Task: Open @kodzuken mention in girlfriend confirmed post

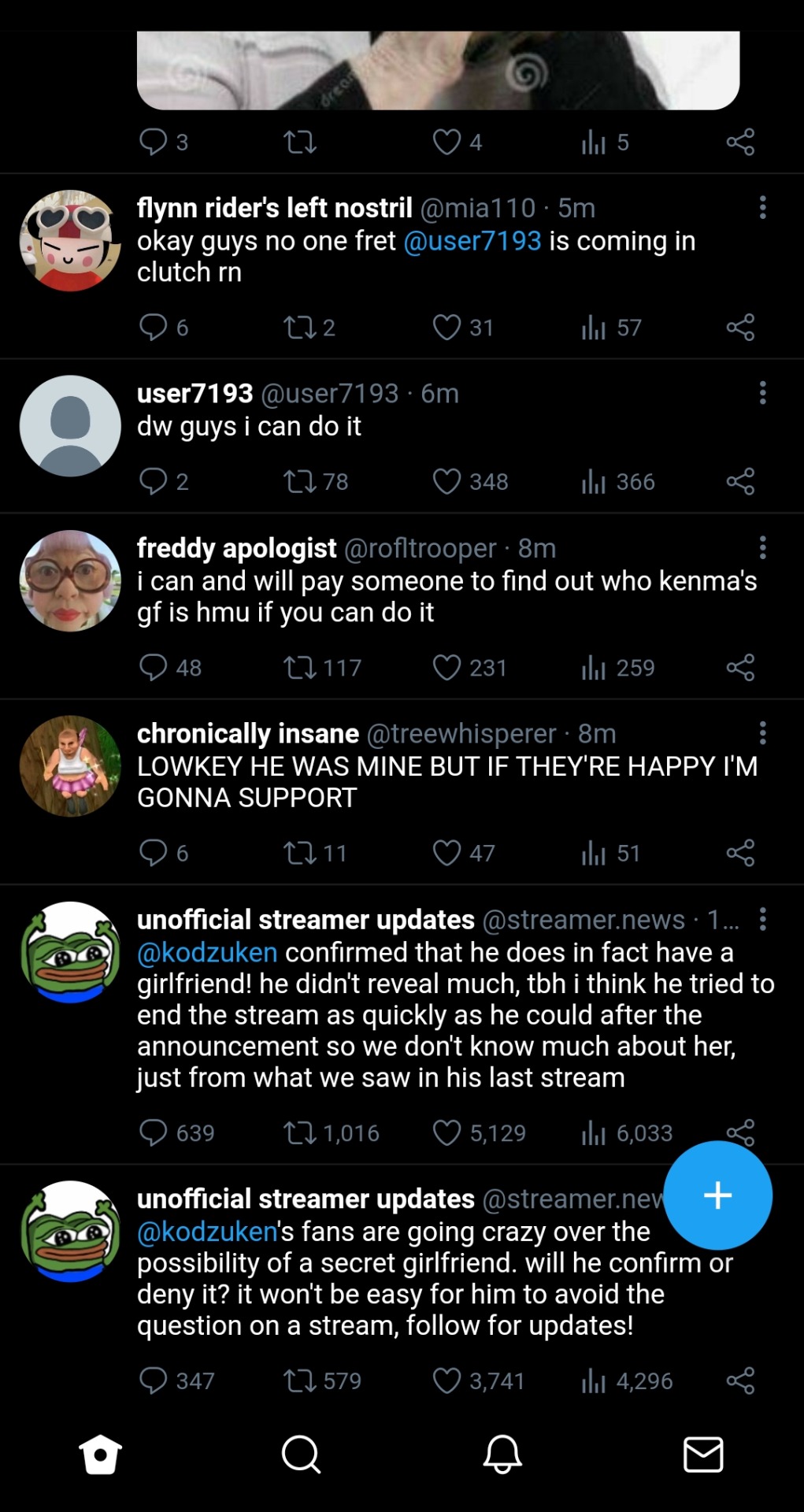Action: point(207,953)
